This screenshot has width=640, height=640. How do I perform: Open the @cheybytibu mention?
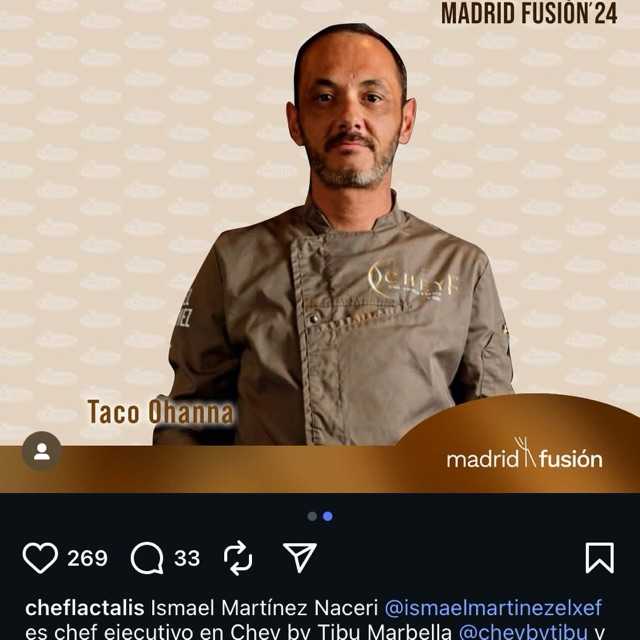(522, 632)
